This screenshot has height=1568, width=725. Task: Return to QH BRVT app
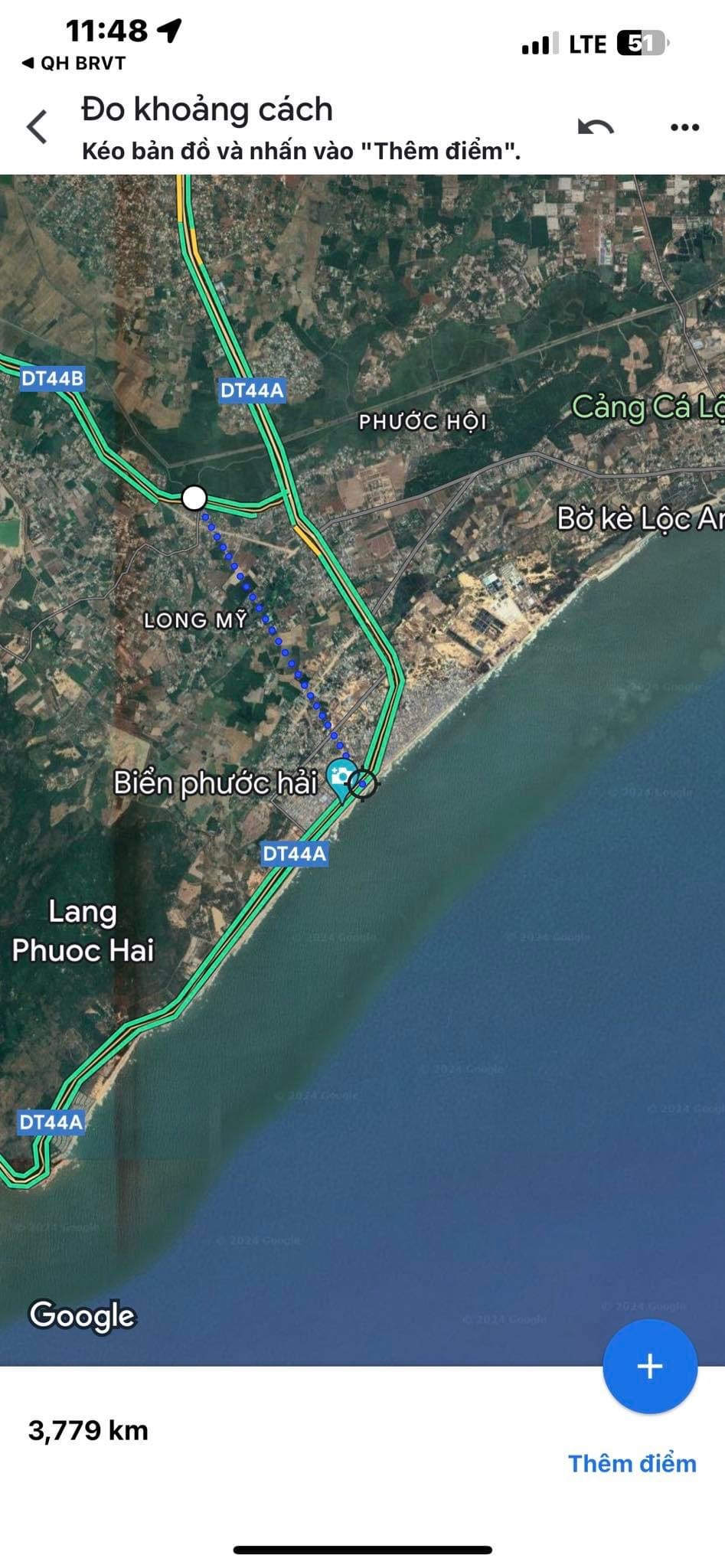click(x=73, y=64)
